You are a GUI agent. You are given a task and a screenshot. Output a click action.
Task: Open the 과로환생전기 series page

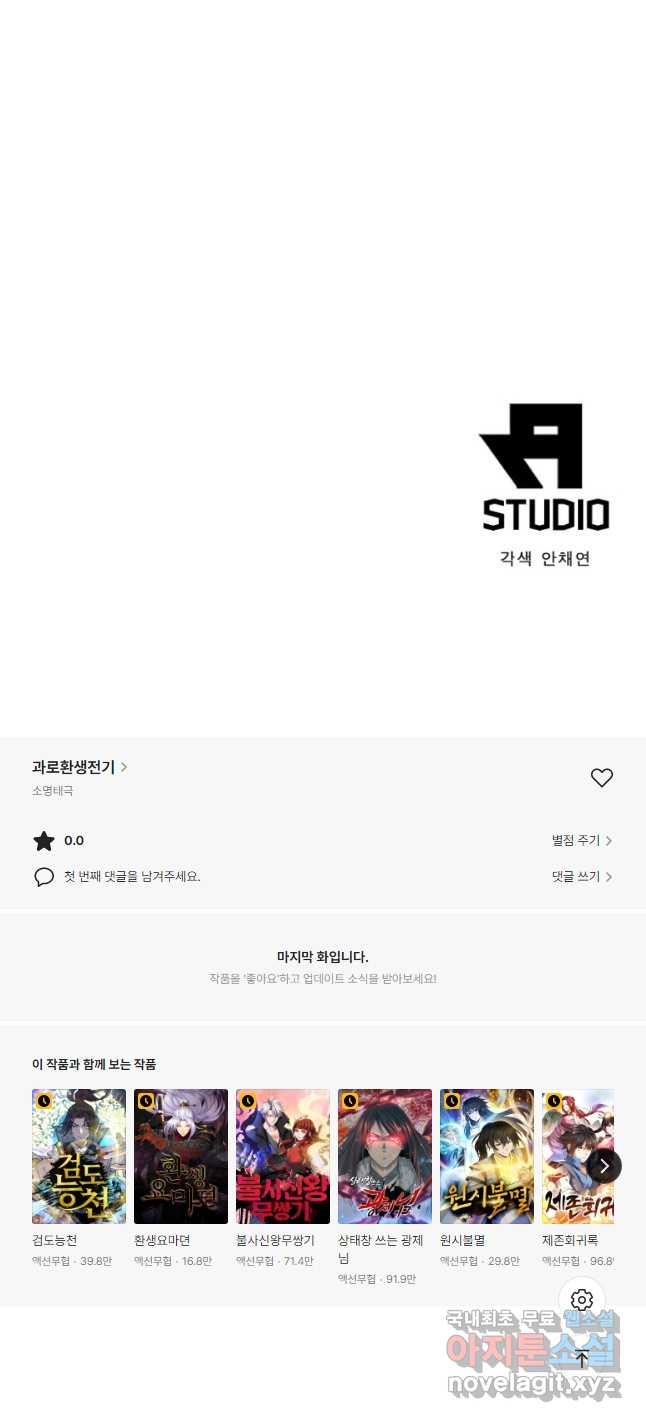pyautogui.click(x=79, y=767)
